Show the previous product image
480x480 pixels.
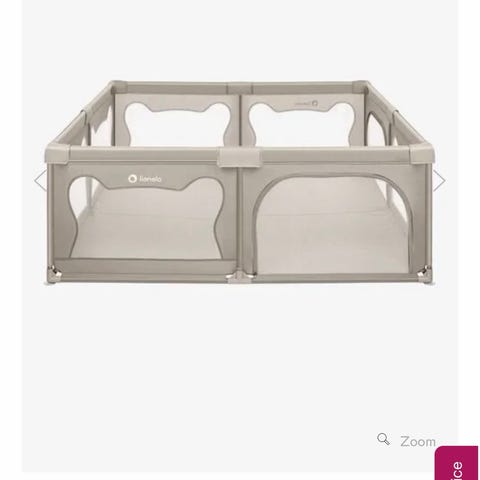coord(40,180)
